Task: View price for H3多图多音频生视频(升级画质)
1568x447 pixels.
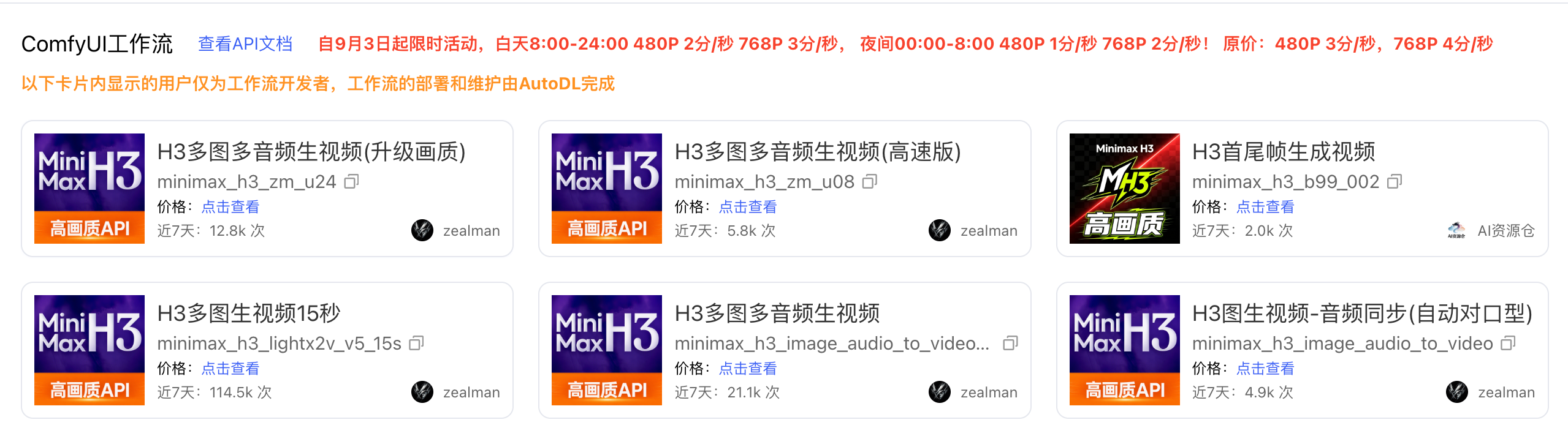Action: (230, 207)
